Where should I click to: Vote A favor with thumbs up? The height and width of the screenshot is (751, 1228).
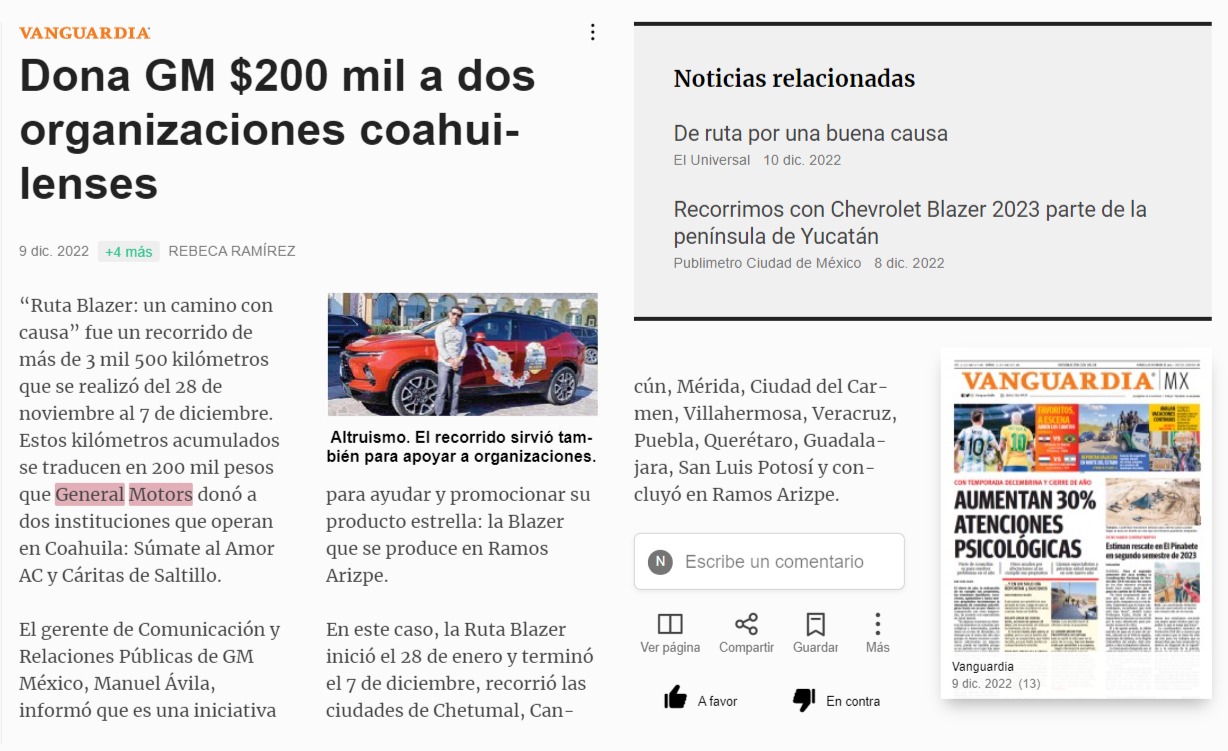[x=700, y=700]
